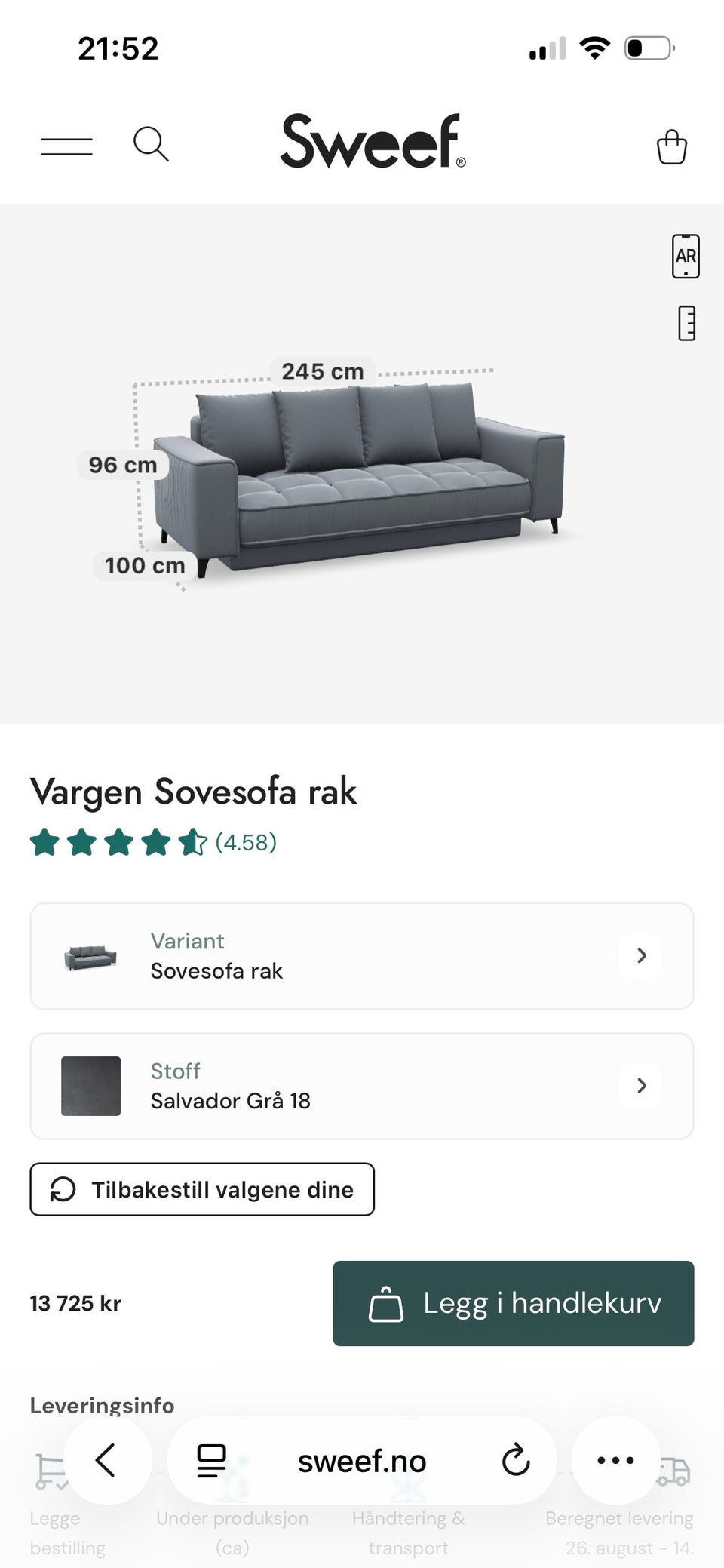
Task: Open the Stoff Salvador Grå 18 selector
Action: [x=362, y=1086]
